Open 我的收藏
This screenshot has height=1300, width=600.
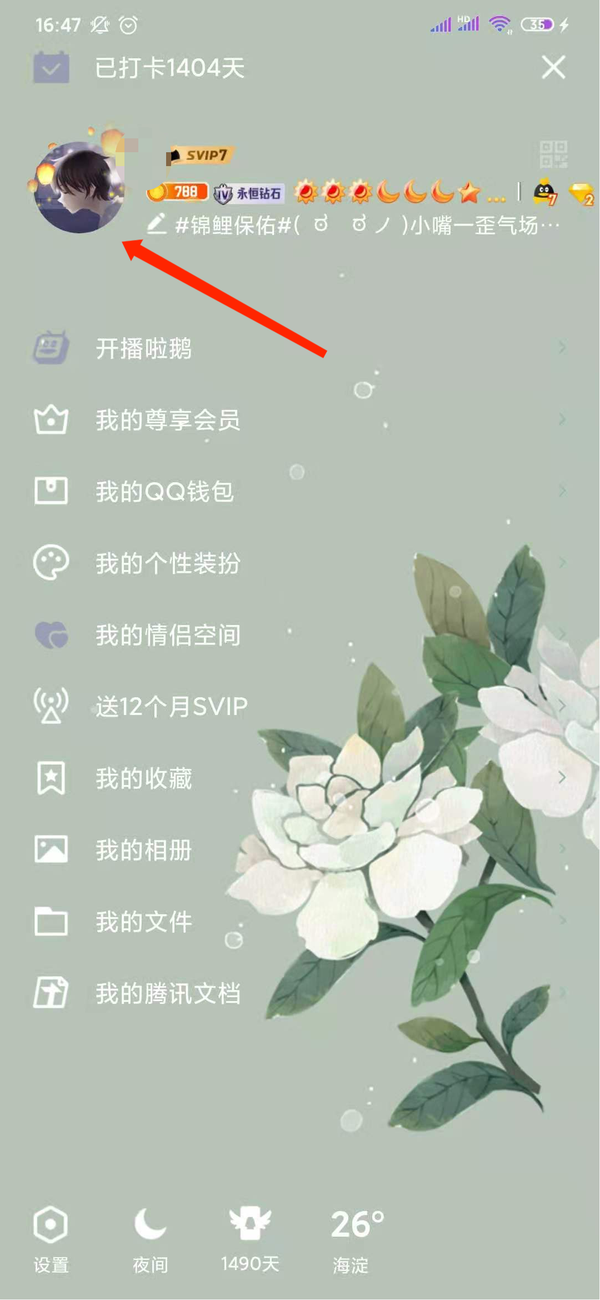(144, 779)
